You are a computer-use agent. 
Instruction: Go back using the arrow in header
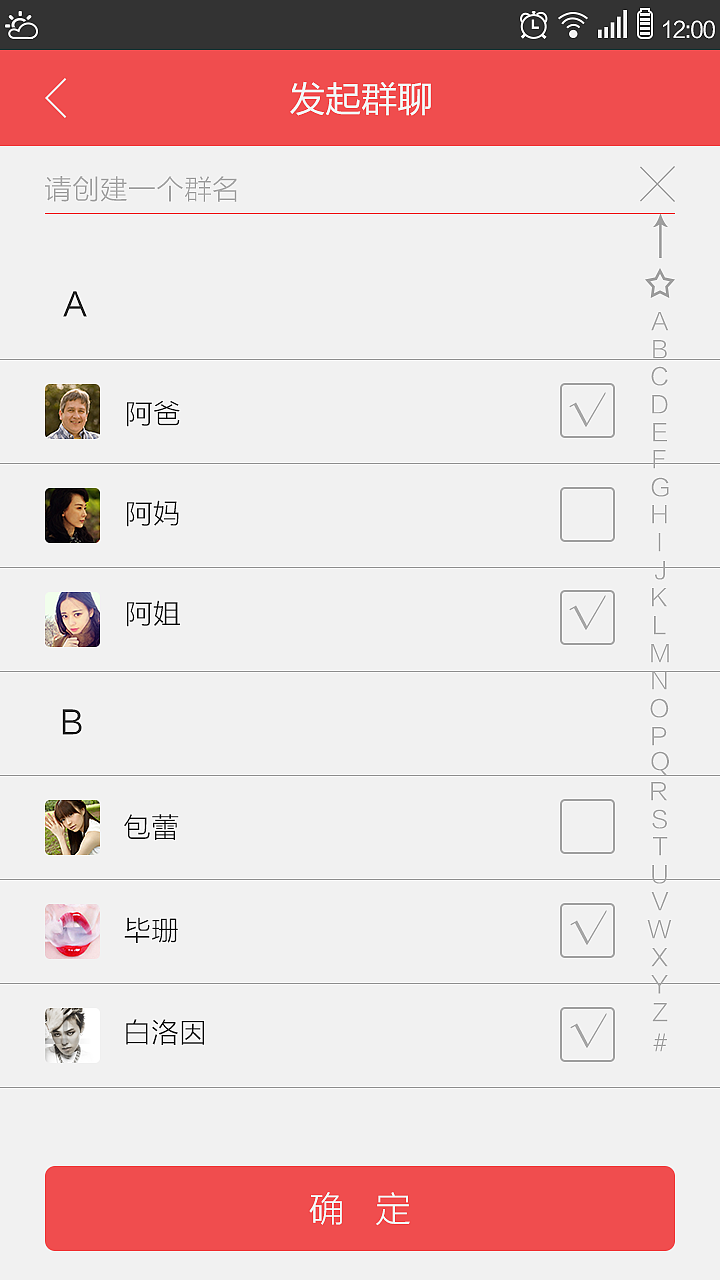click(x=56, y=98)
